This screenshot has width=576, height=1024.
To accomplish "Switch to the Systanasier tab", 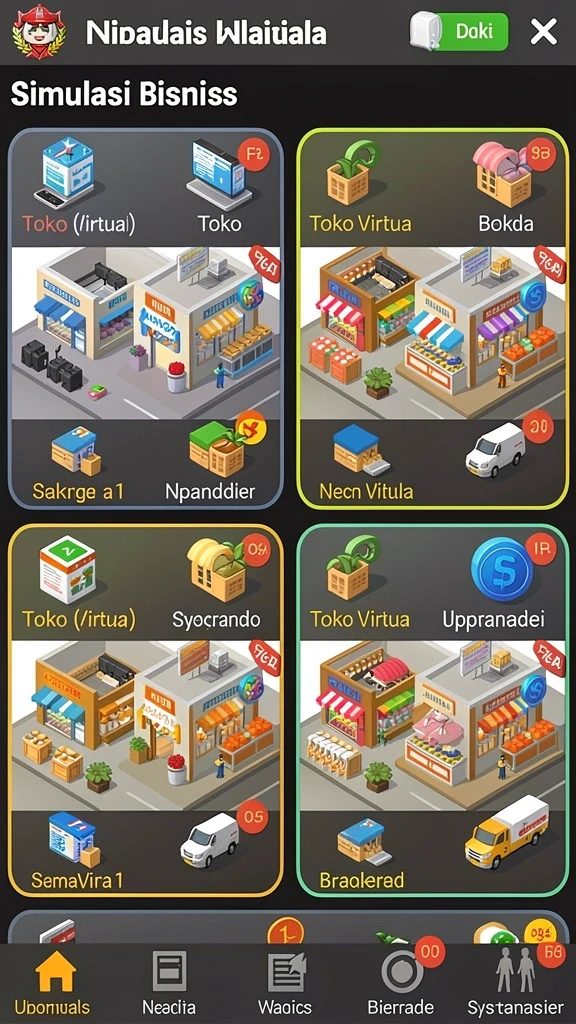I will click(x=516, y=981).
